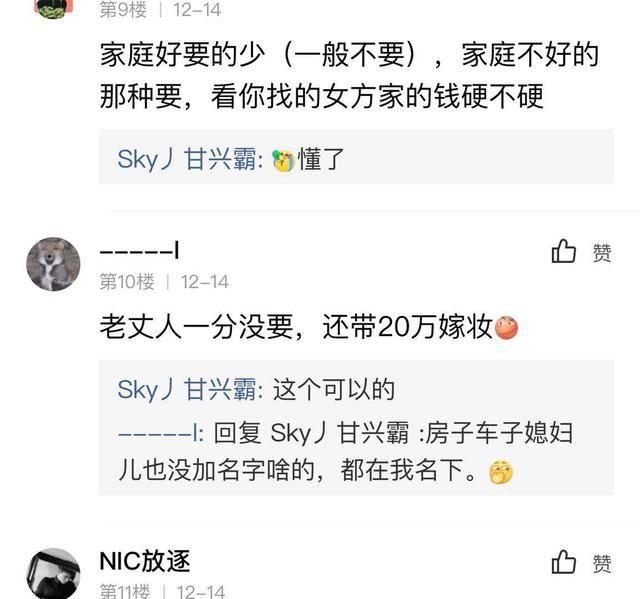Open NIC放逐's profile avatar
Screen dimensions: 640x599
(52, 573)
